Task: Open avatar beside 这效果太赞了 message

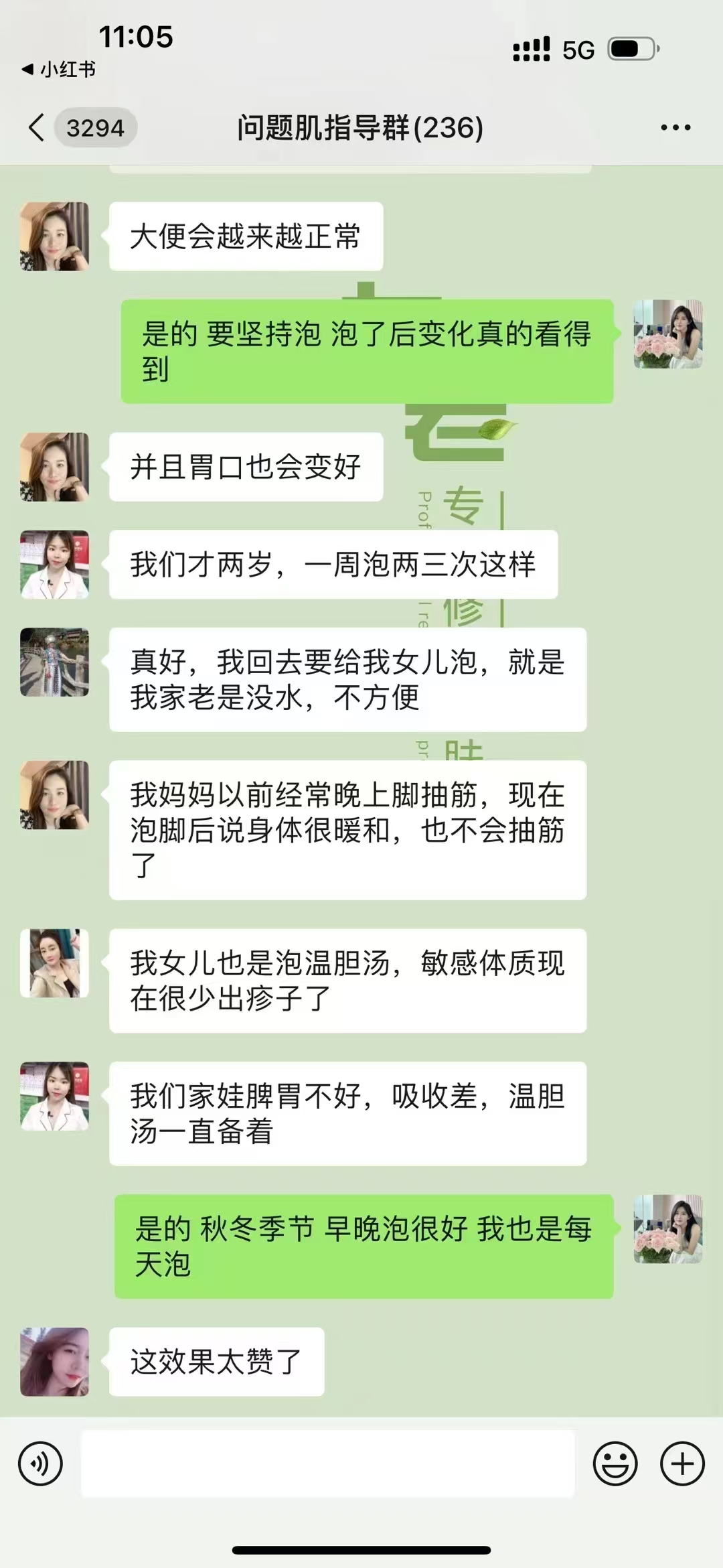Action: tap(54, 1361)
